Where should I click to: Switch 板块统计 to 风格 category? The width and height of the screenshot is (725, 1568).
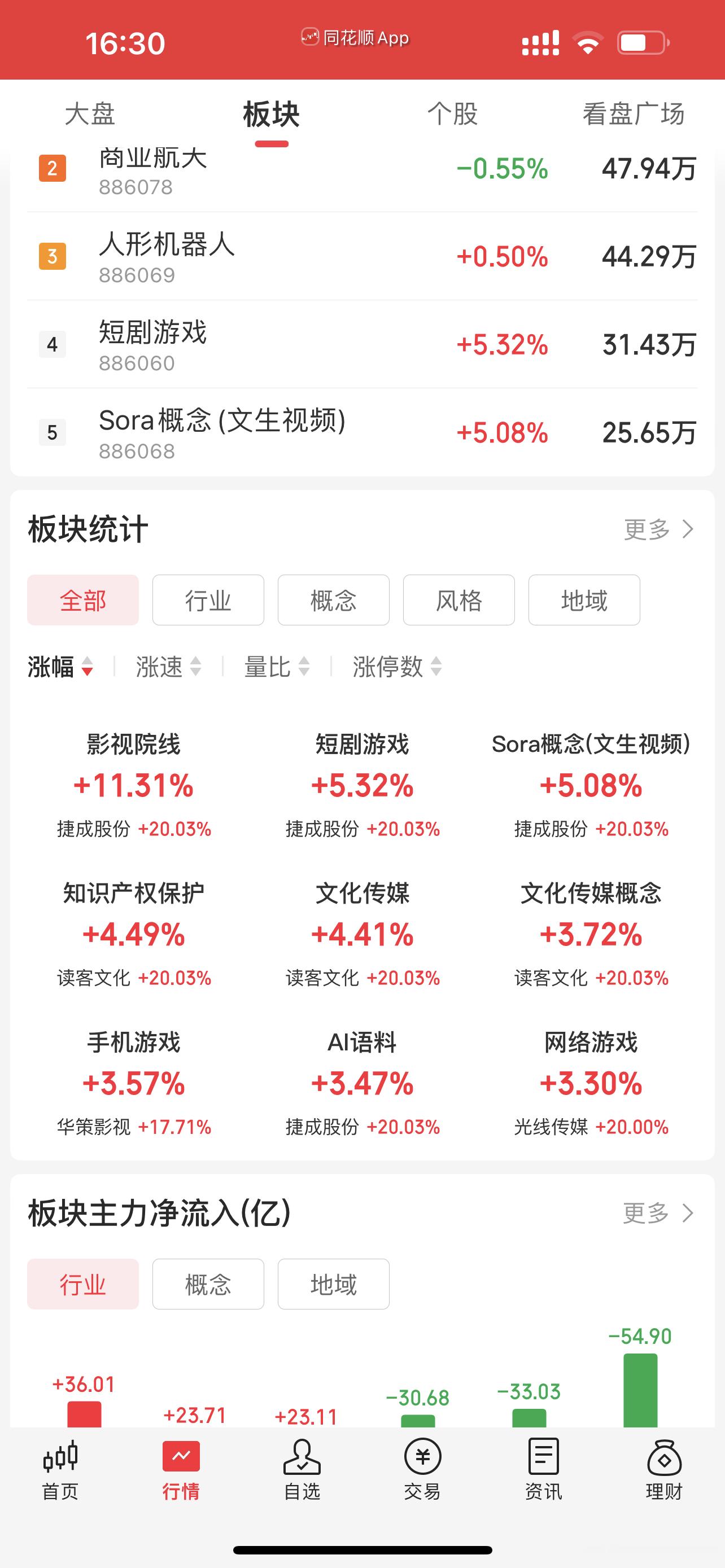coord(458,600)
